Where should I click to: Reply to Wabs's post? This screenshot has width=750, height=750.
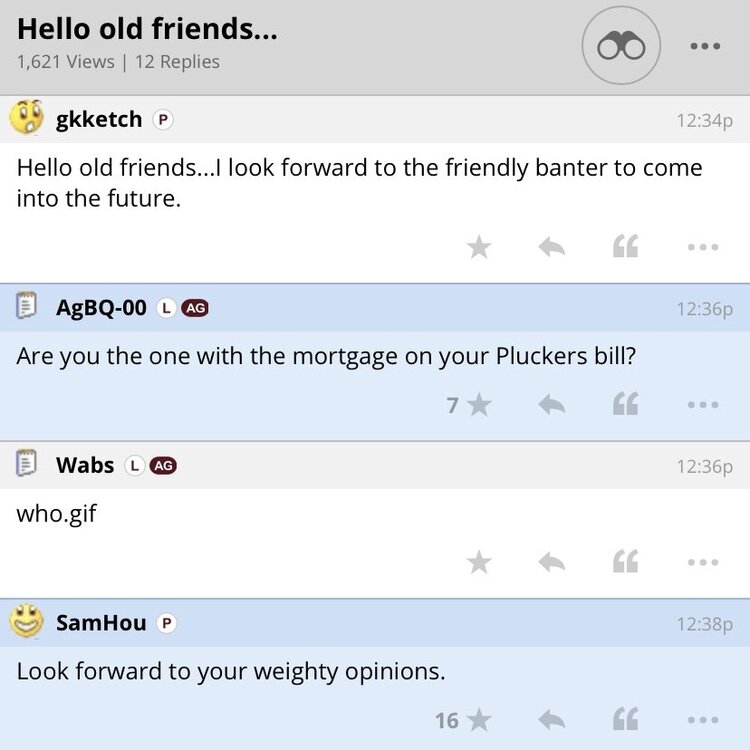point(552,563)
